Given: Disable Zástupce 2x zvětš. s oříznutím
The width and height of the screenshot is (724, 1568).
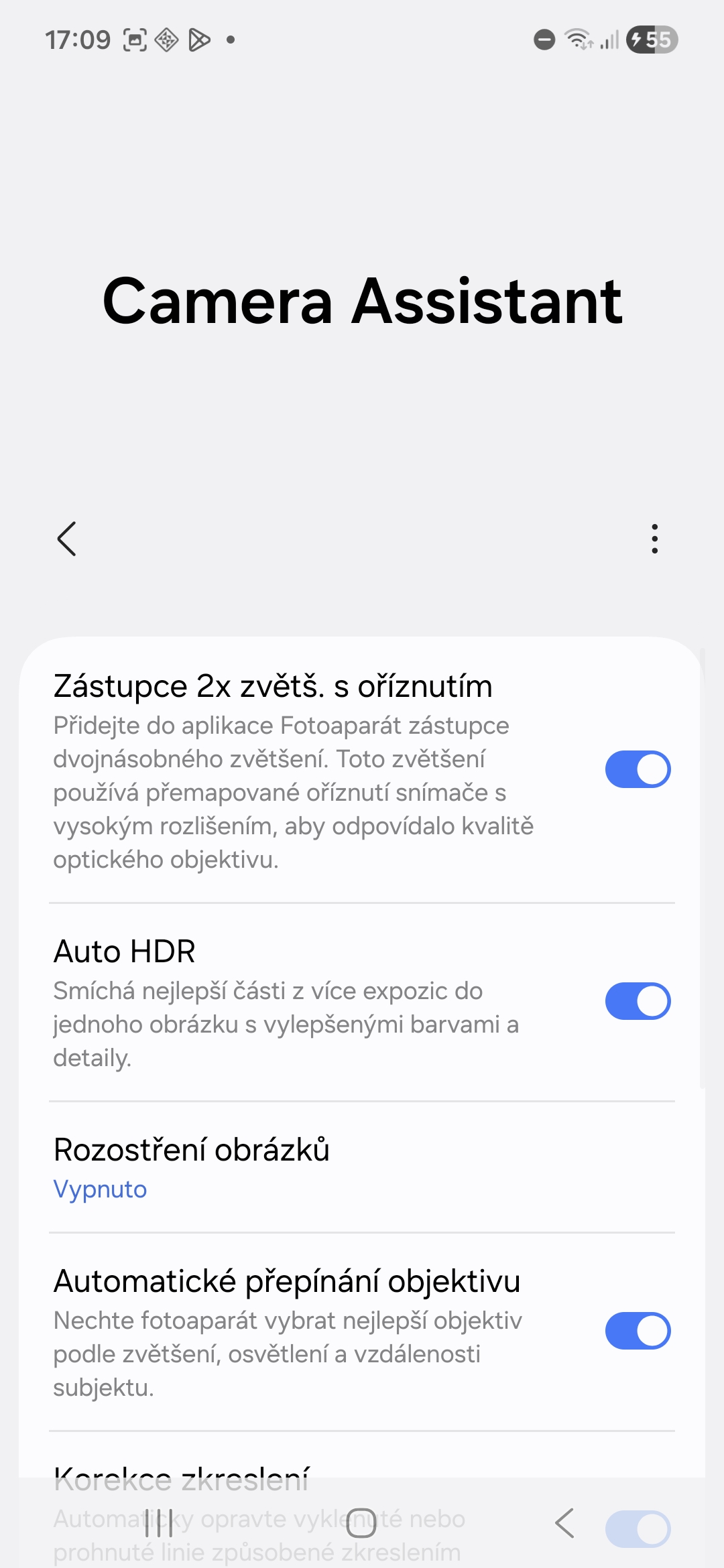Looking at the screenshot, I should click(638, 769).
